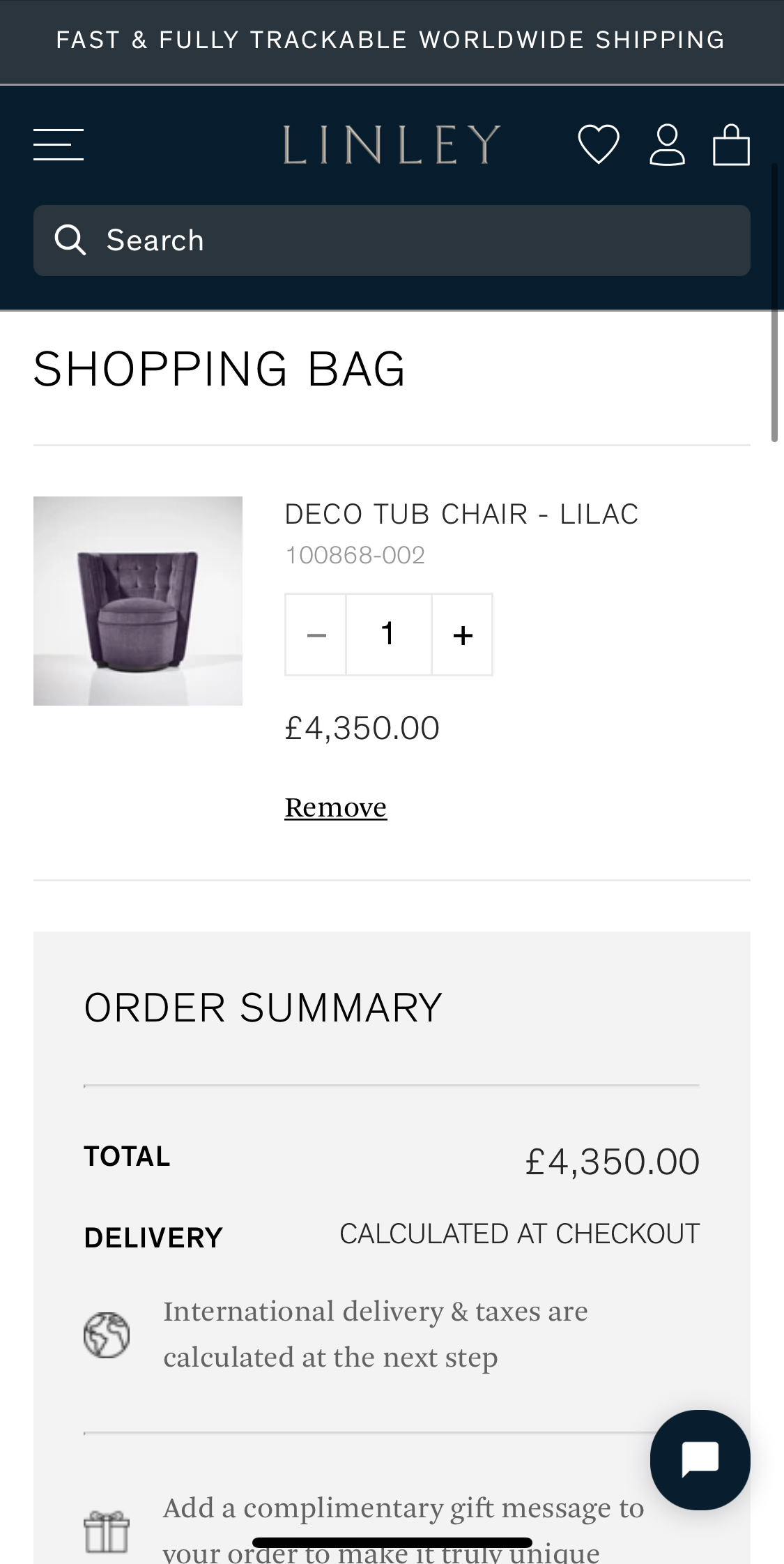Open the shopping bag icon
This screenshot has width=784, height=1564.
tap(731, 144)
